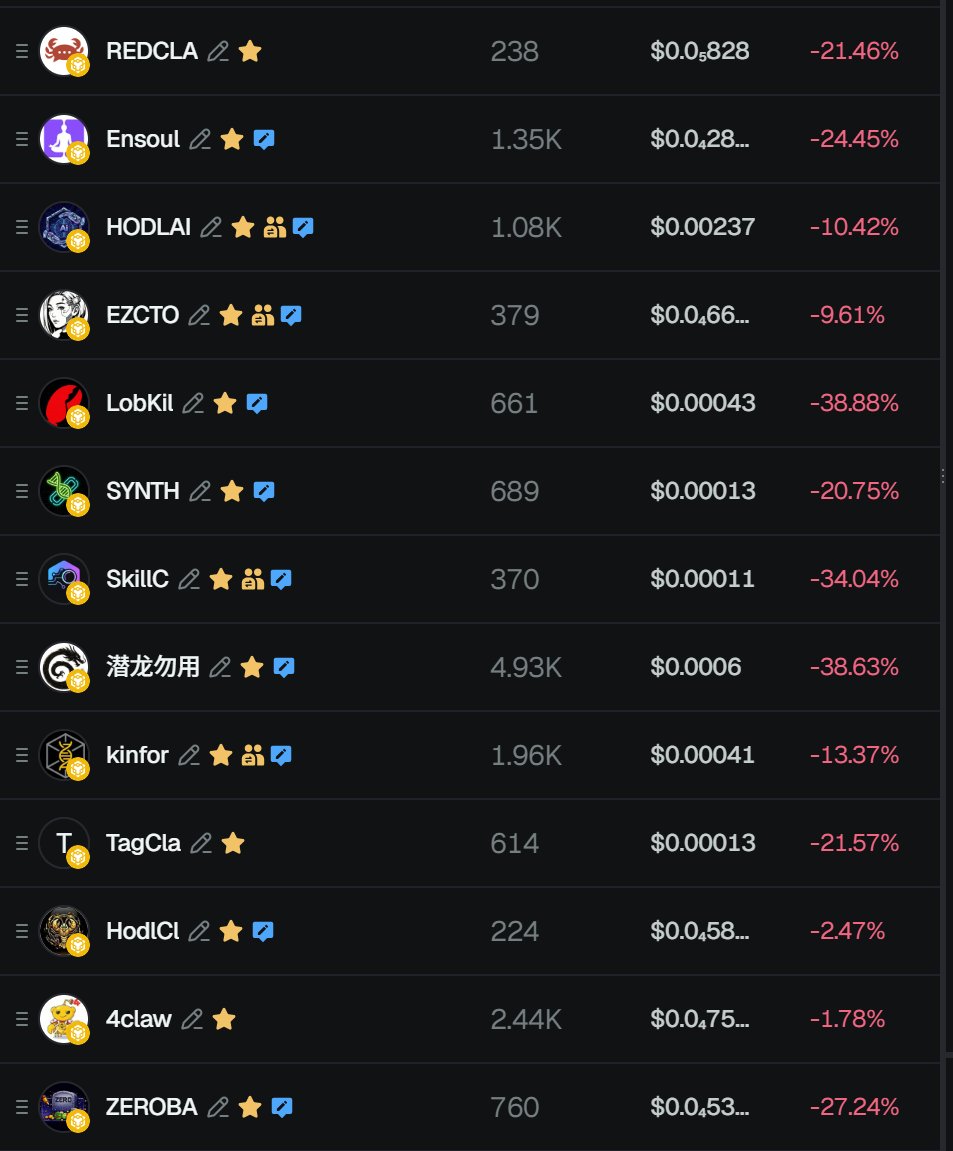This screenshot has height=1151, width=953.
Task: Unfavorite HODLAI by its star
Action: click(243, 228)
